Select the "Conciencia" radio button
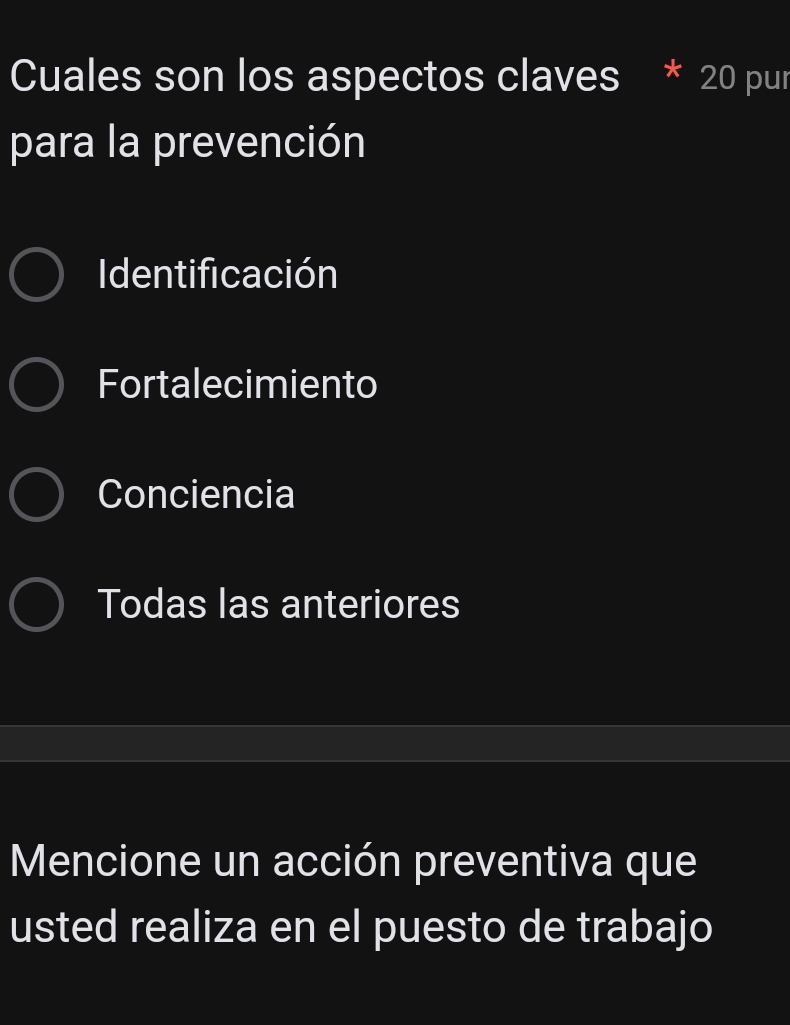790x1025 pixels. coord(36,494)
